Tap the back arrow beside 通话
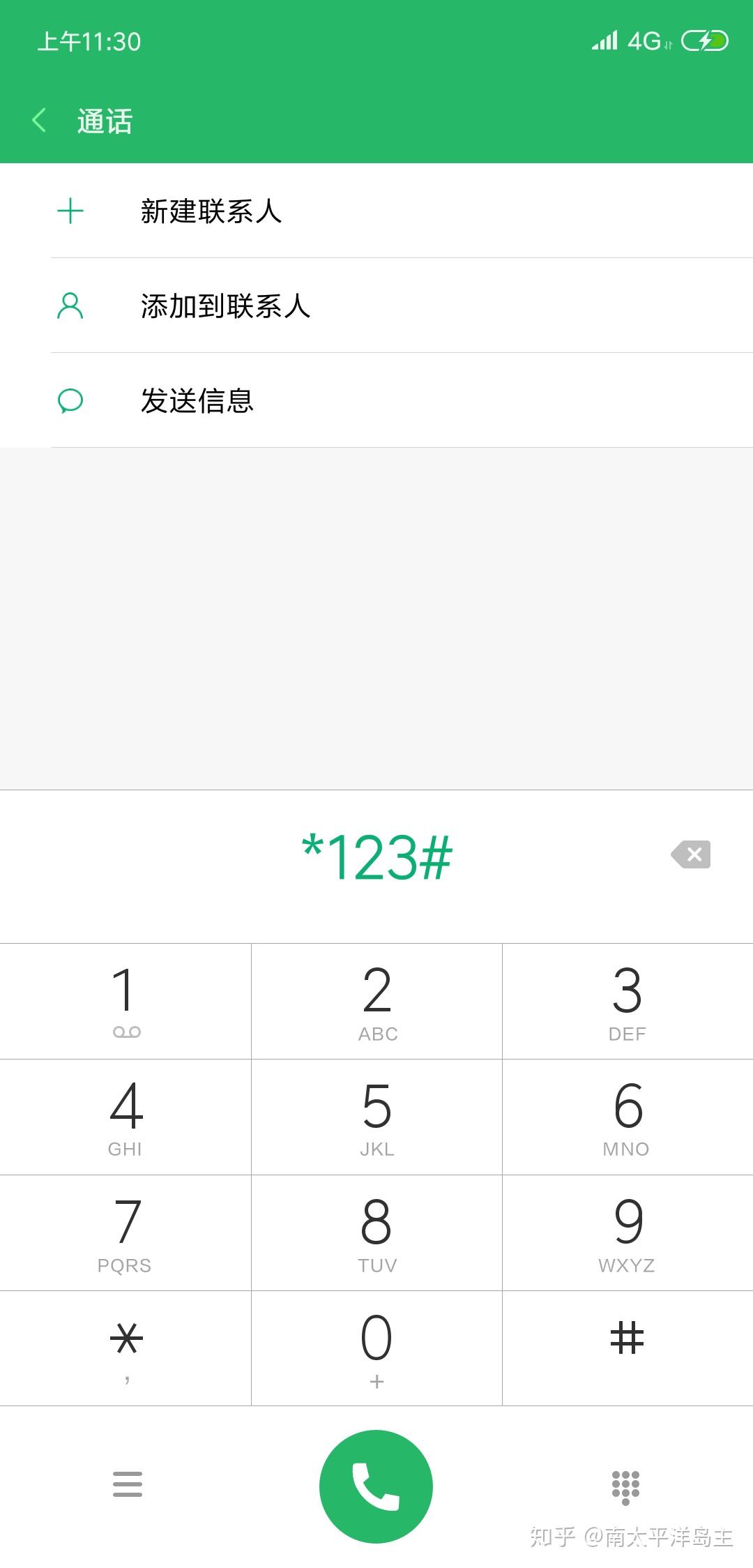 coord(38,120)
